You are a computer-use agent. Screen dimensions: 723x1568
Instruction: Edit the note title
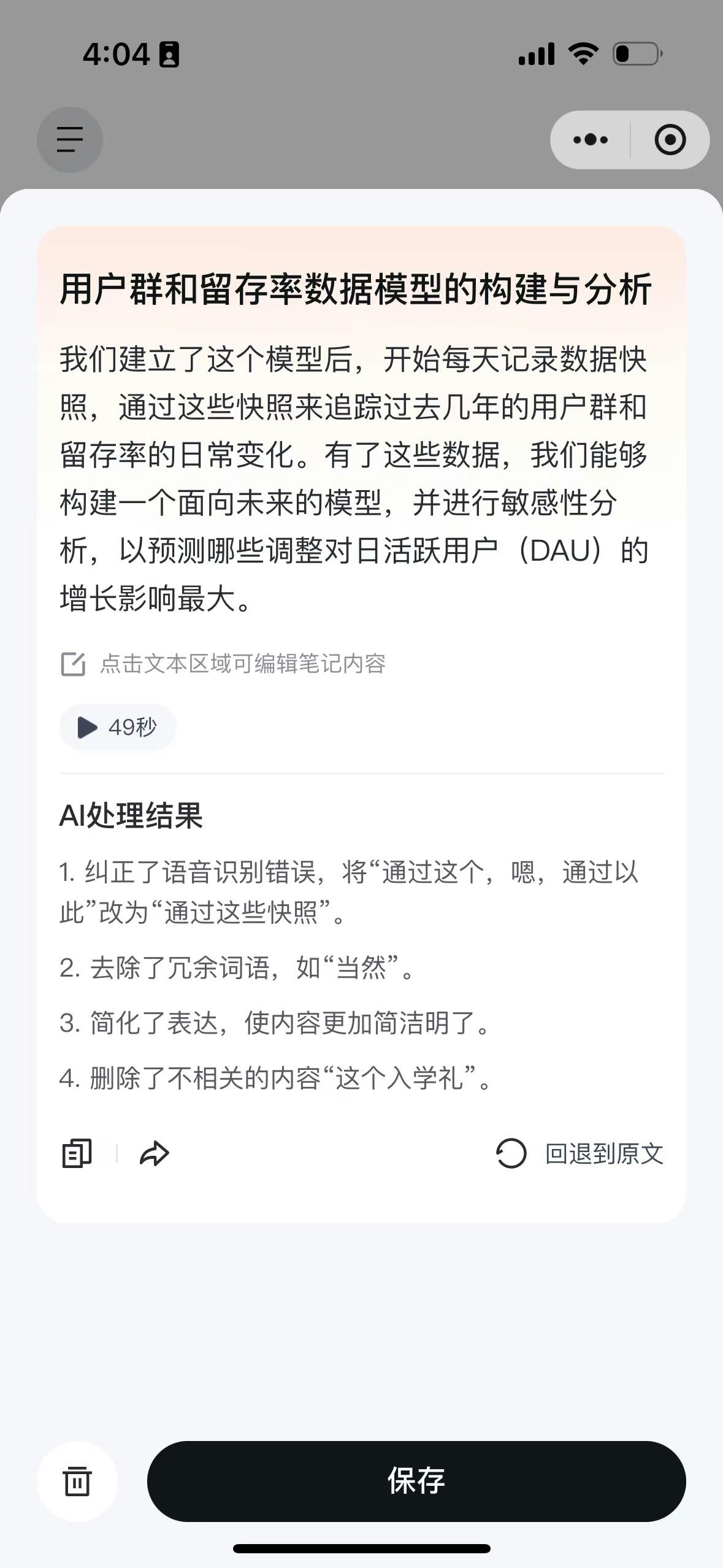(x=355, y=290)
